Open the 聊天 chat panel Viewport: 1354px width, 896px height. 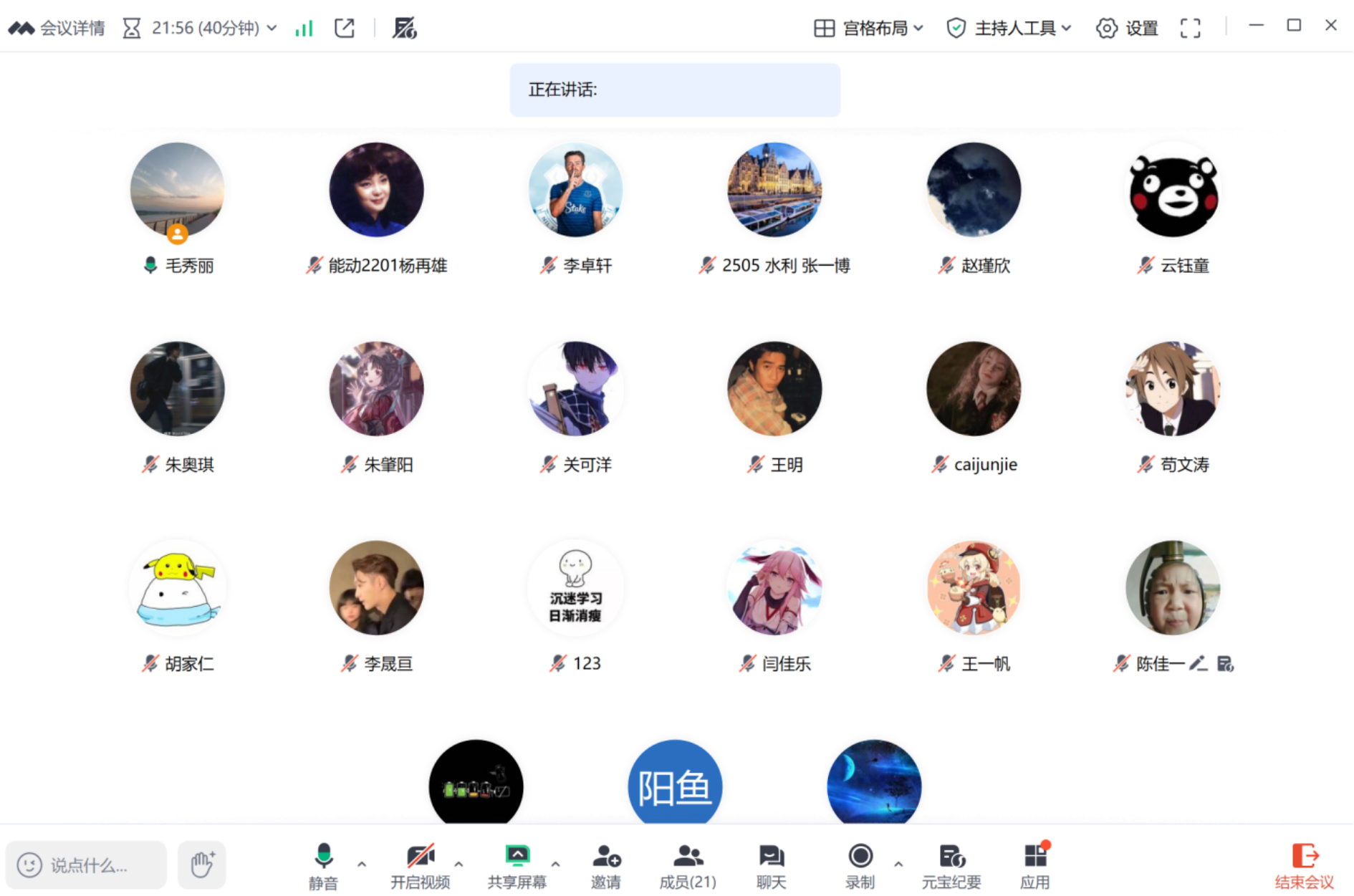click(771, 864)
